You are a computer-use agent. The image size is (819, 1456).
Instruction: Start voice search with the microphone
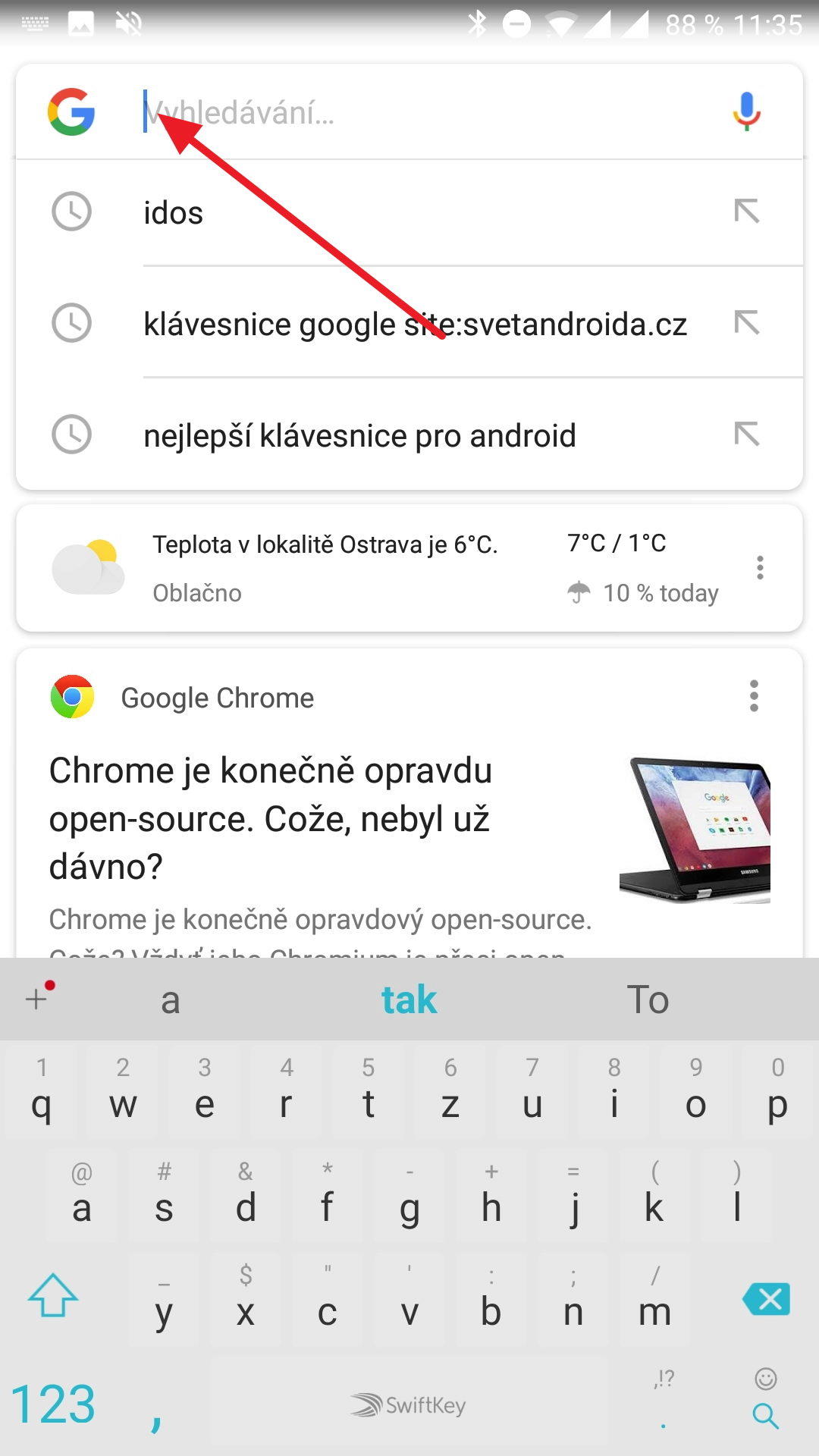[746, 112]
